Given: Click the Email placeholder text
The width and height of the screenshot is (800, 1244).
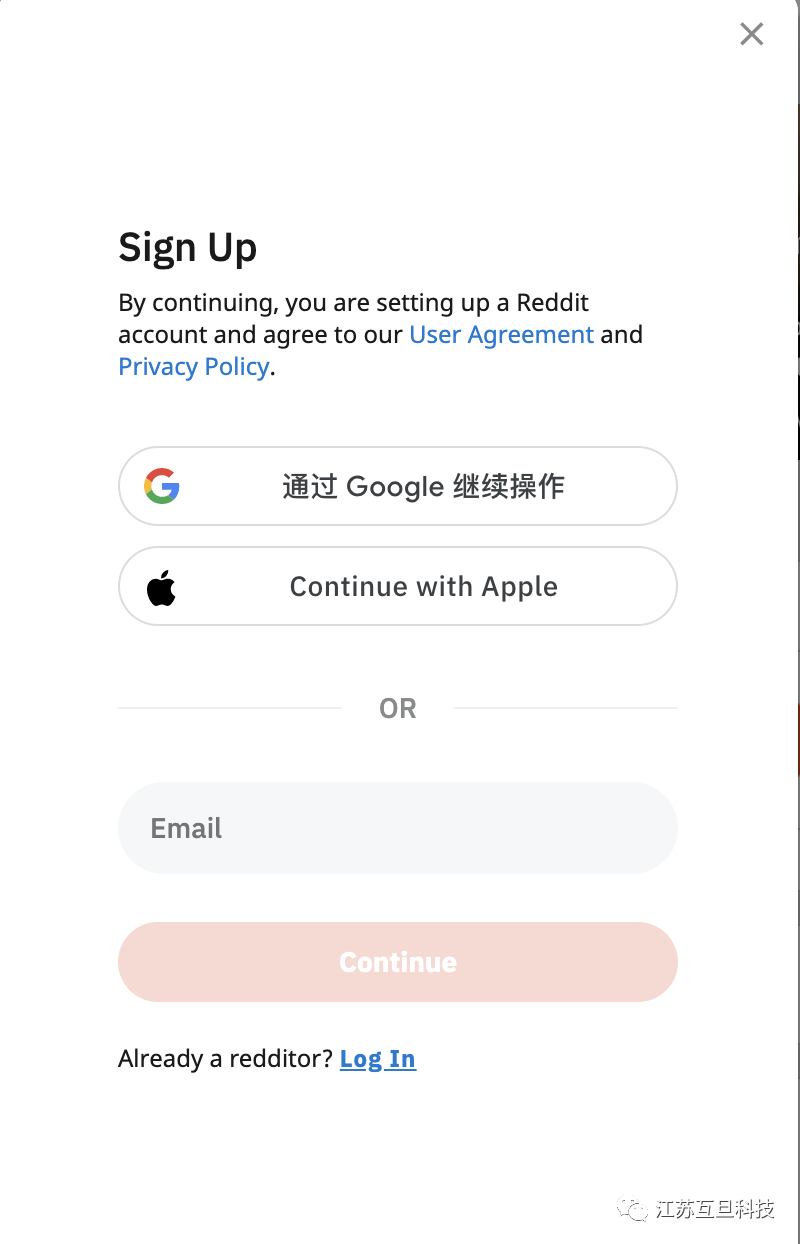Looking at the screenshot, I should (x=185, y=827).
